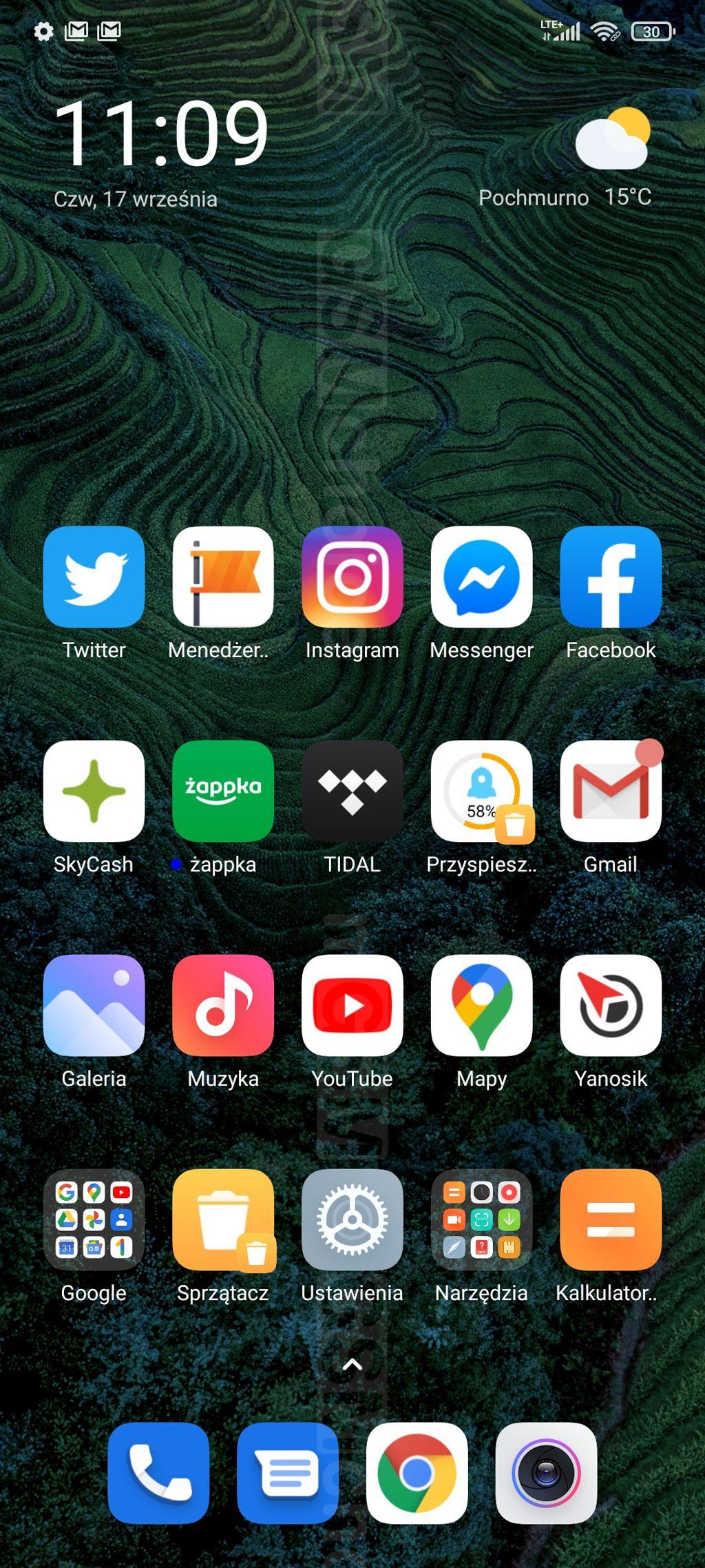705x1568 pixels.
Task: Launch the SkyCash app
Action: (x=94, y=792)
